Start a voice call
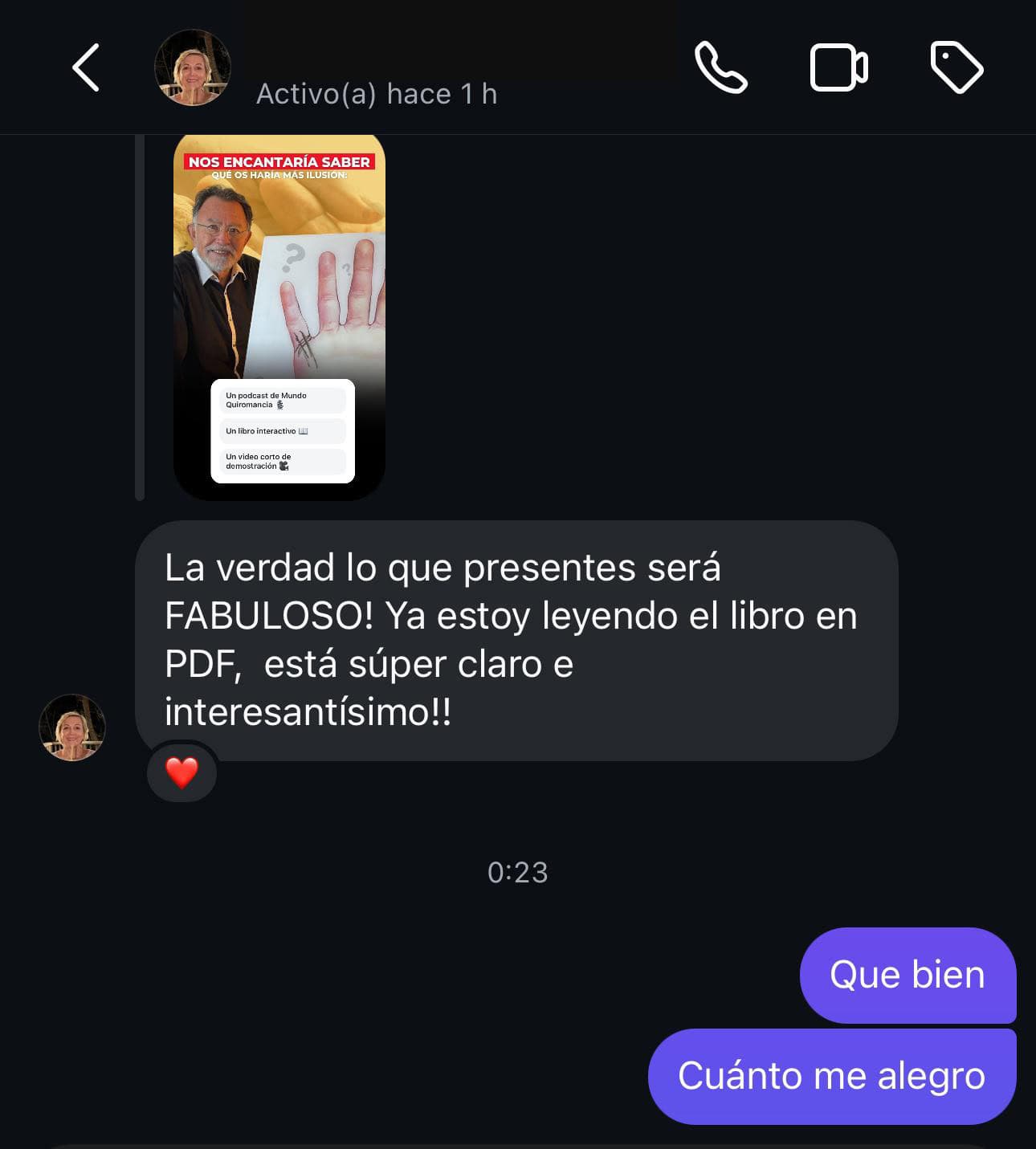This screenshot has height=1149, width=1036. 720,67
